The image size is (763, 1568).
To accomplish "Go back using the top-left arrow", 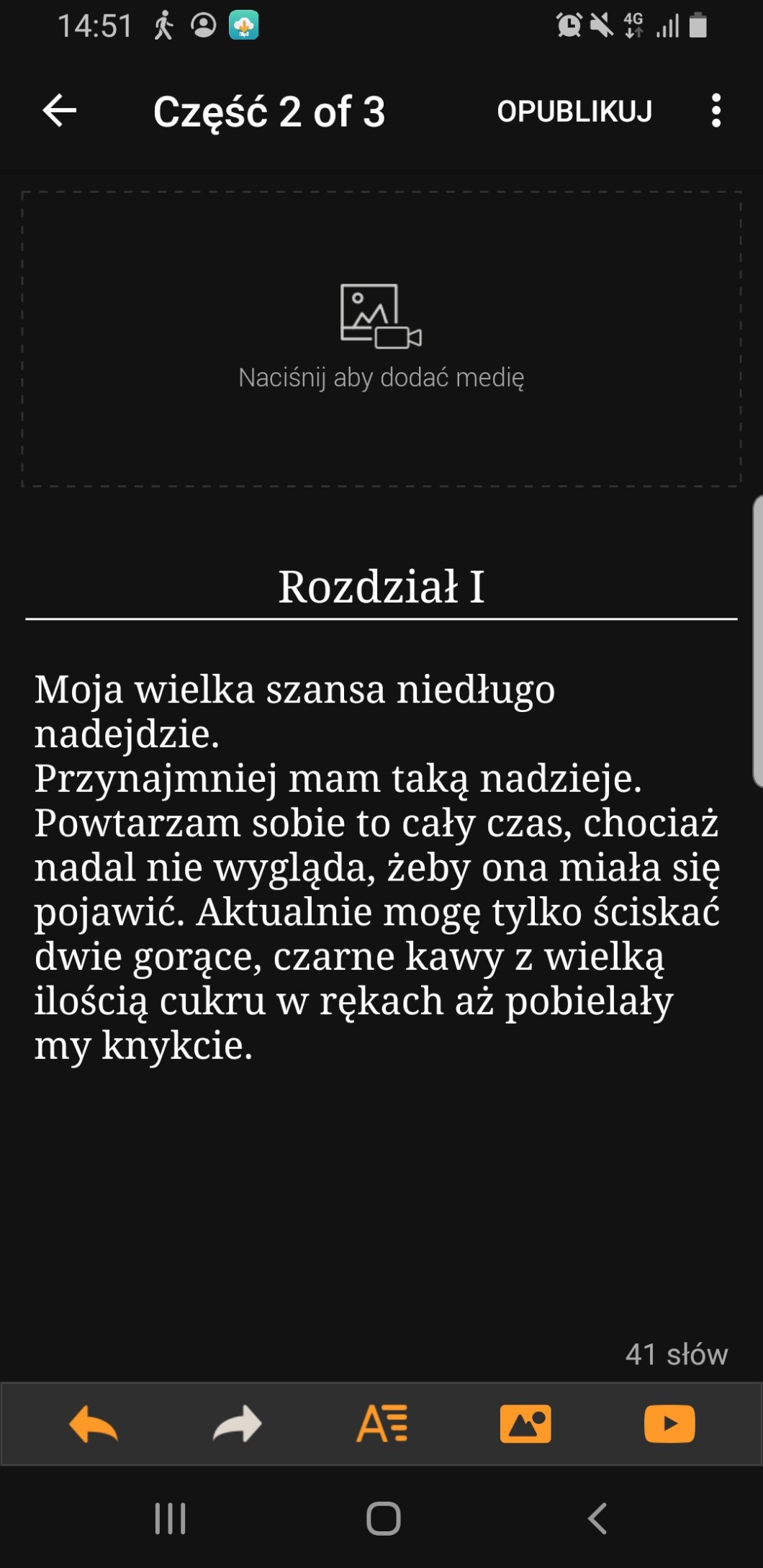I will pyautogui.click(x=60, y=111).
